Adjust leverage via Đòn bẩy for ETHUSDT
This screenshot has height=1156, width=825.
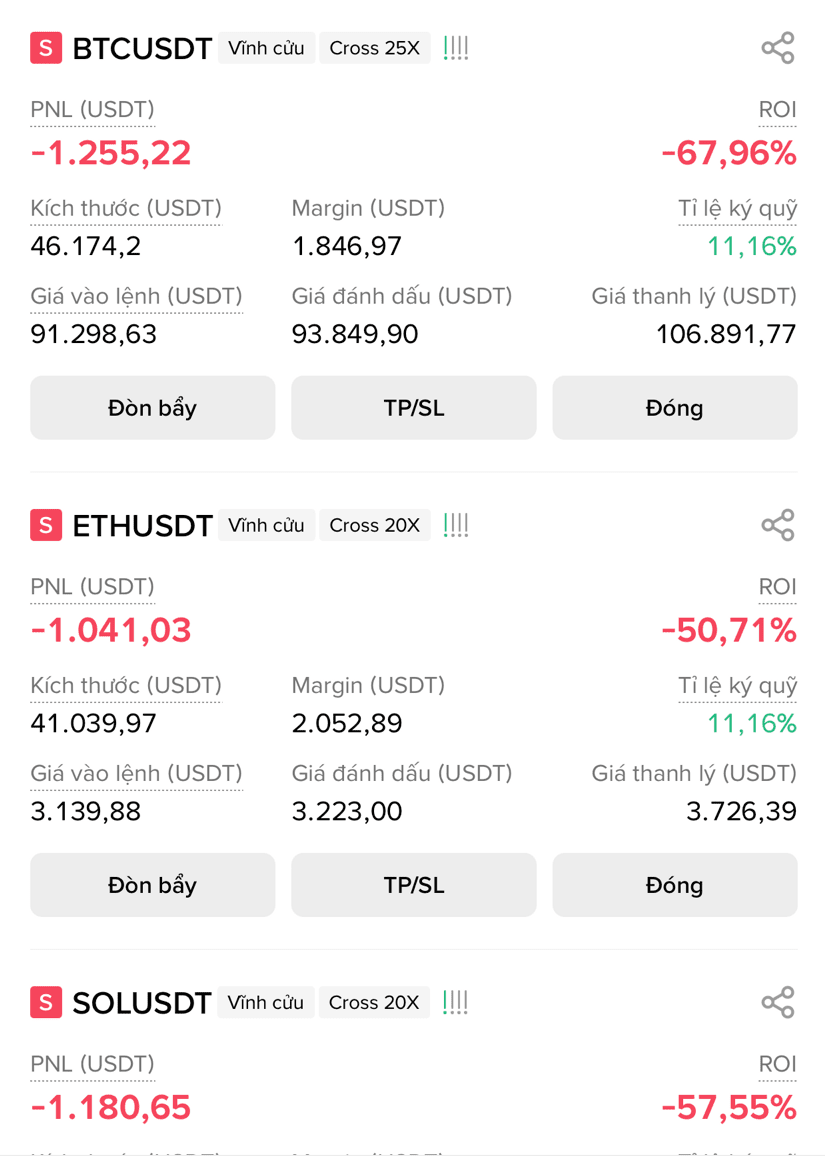pos(153,885)
